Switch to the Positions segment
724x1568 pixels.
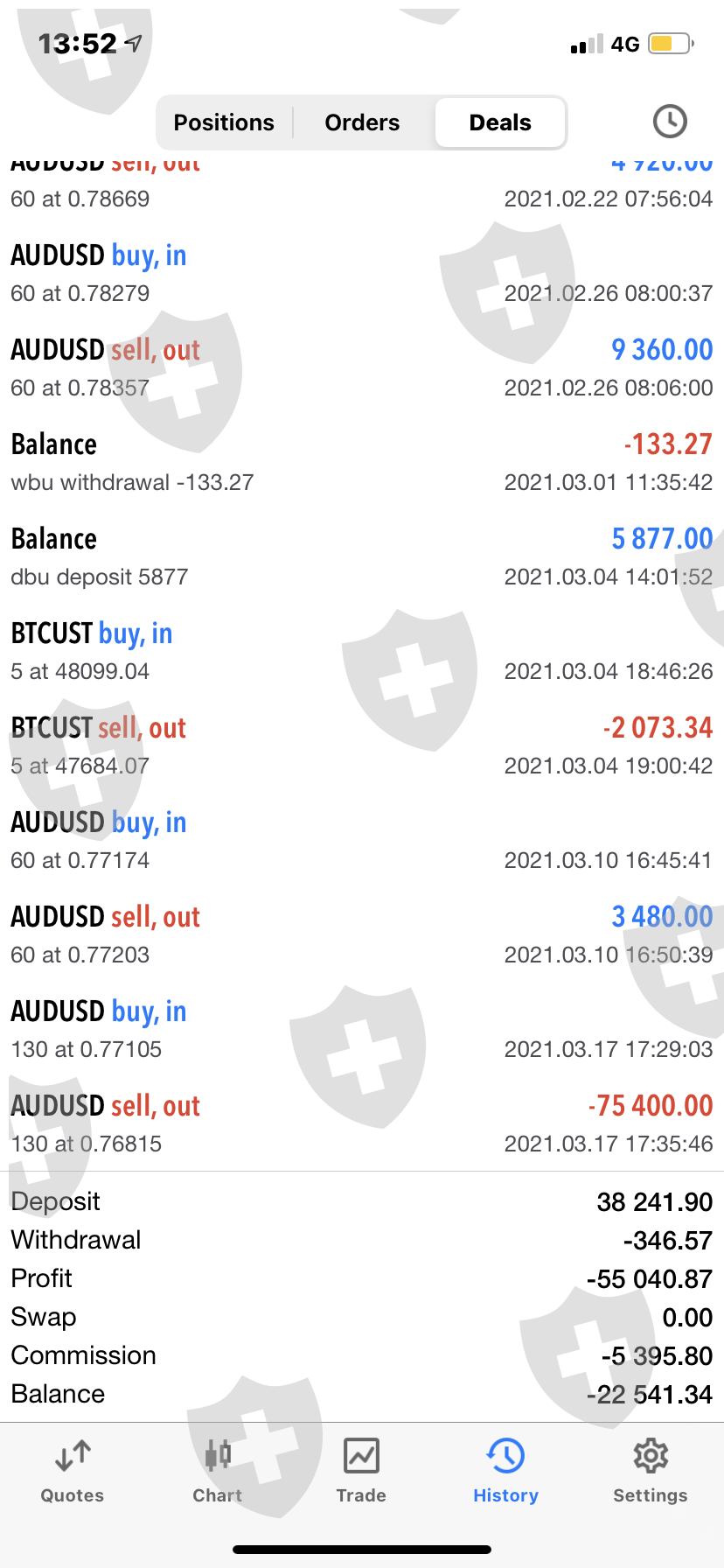tap(224, 122)
